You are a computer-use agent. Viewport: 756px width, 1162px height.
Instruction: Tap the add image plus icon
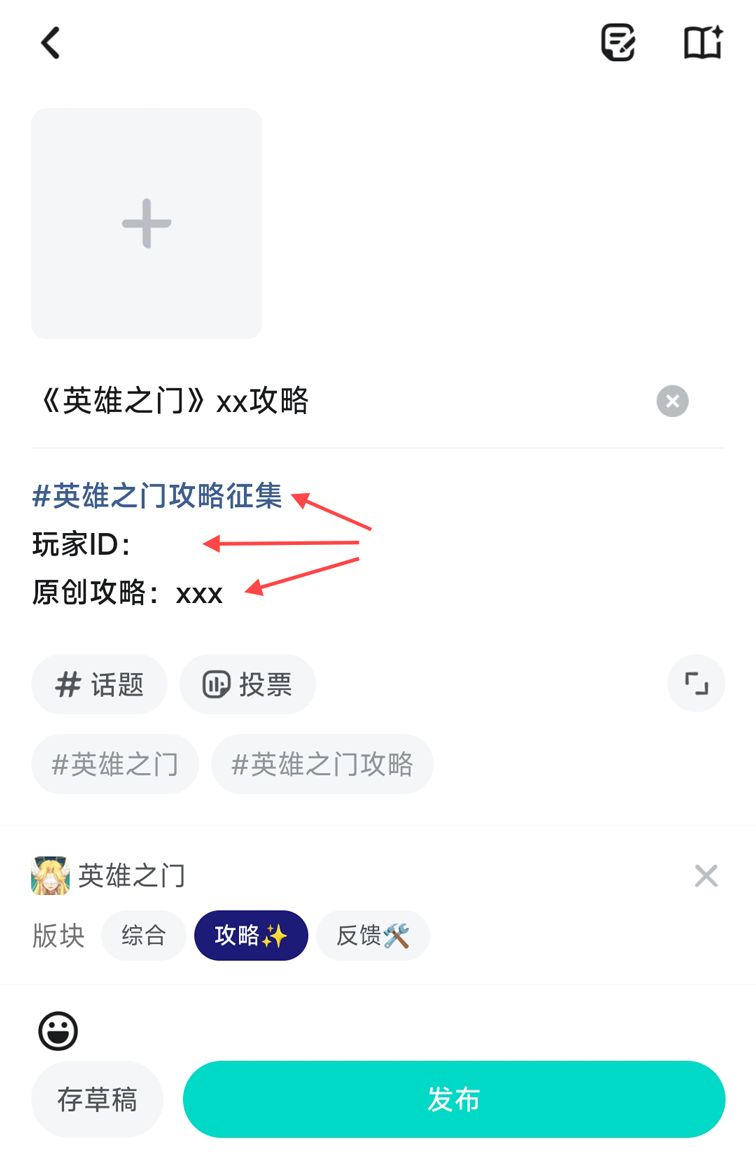point(146,222)
